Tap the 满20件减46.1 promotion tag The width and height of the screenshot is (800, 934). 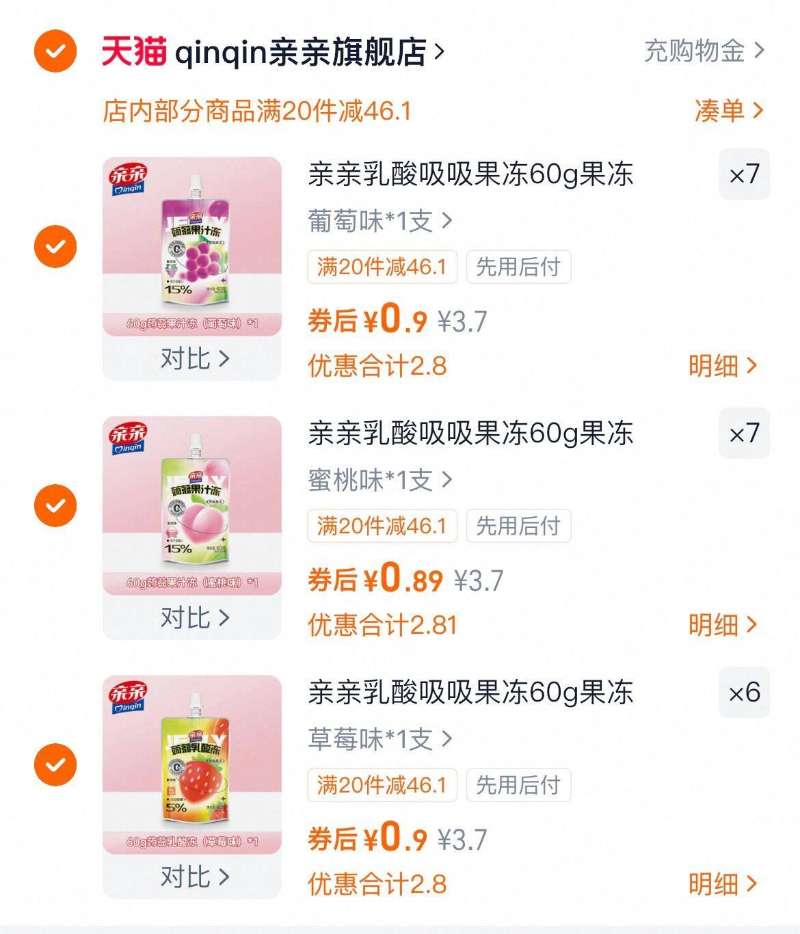point(381,267)
